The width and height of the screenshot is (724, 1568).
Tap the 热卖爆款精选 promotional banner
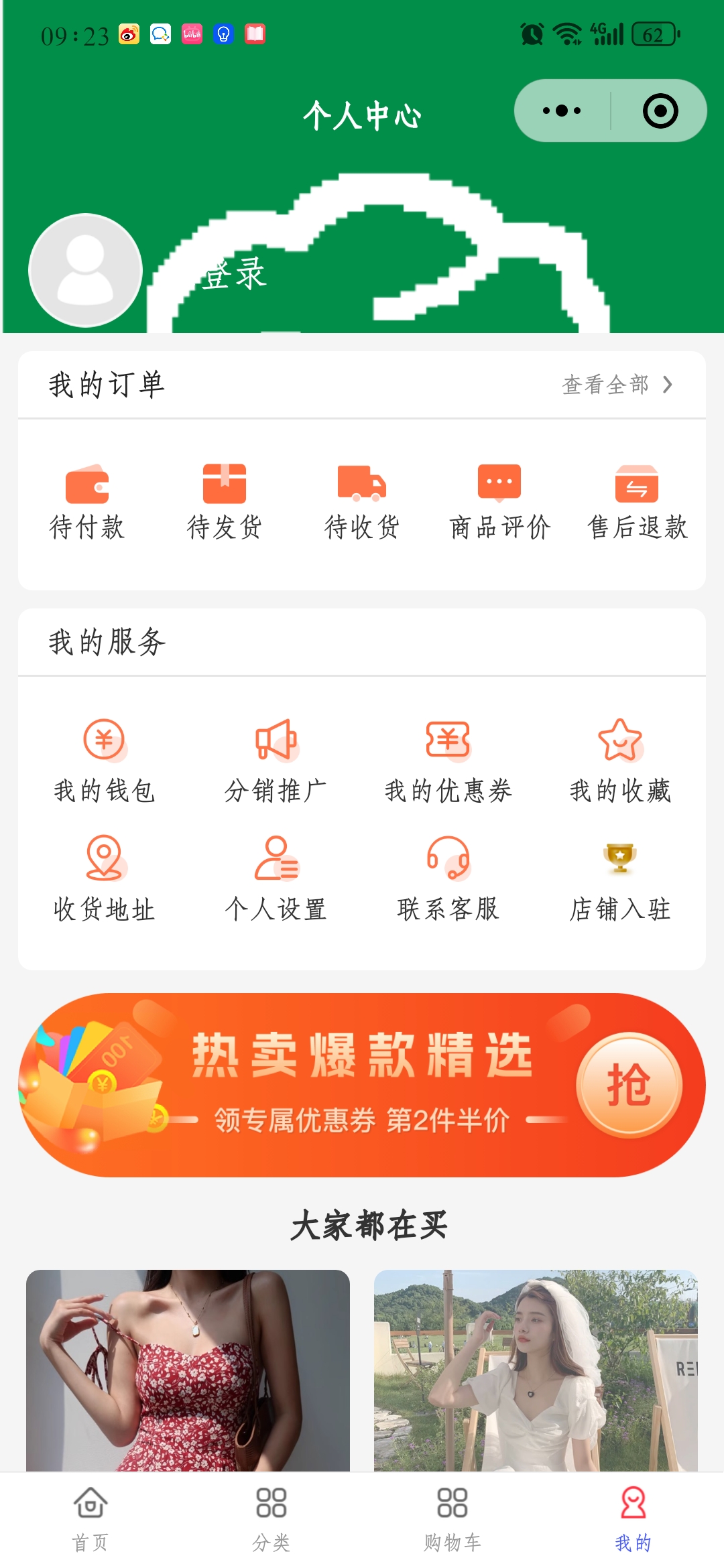click(x=362, y=1085)
